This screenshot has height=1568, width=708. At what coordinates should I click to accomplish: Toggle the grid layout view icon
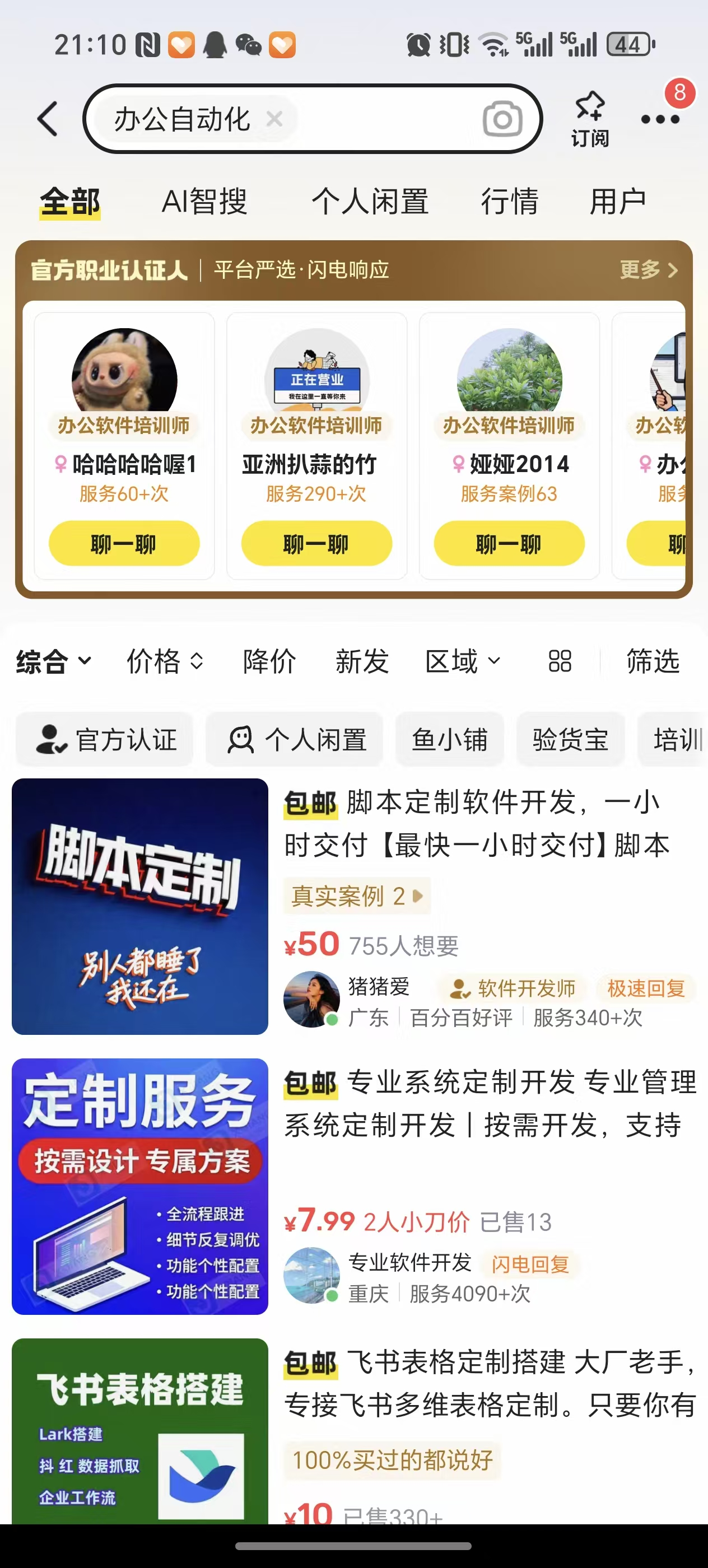560,661
